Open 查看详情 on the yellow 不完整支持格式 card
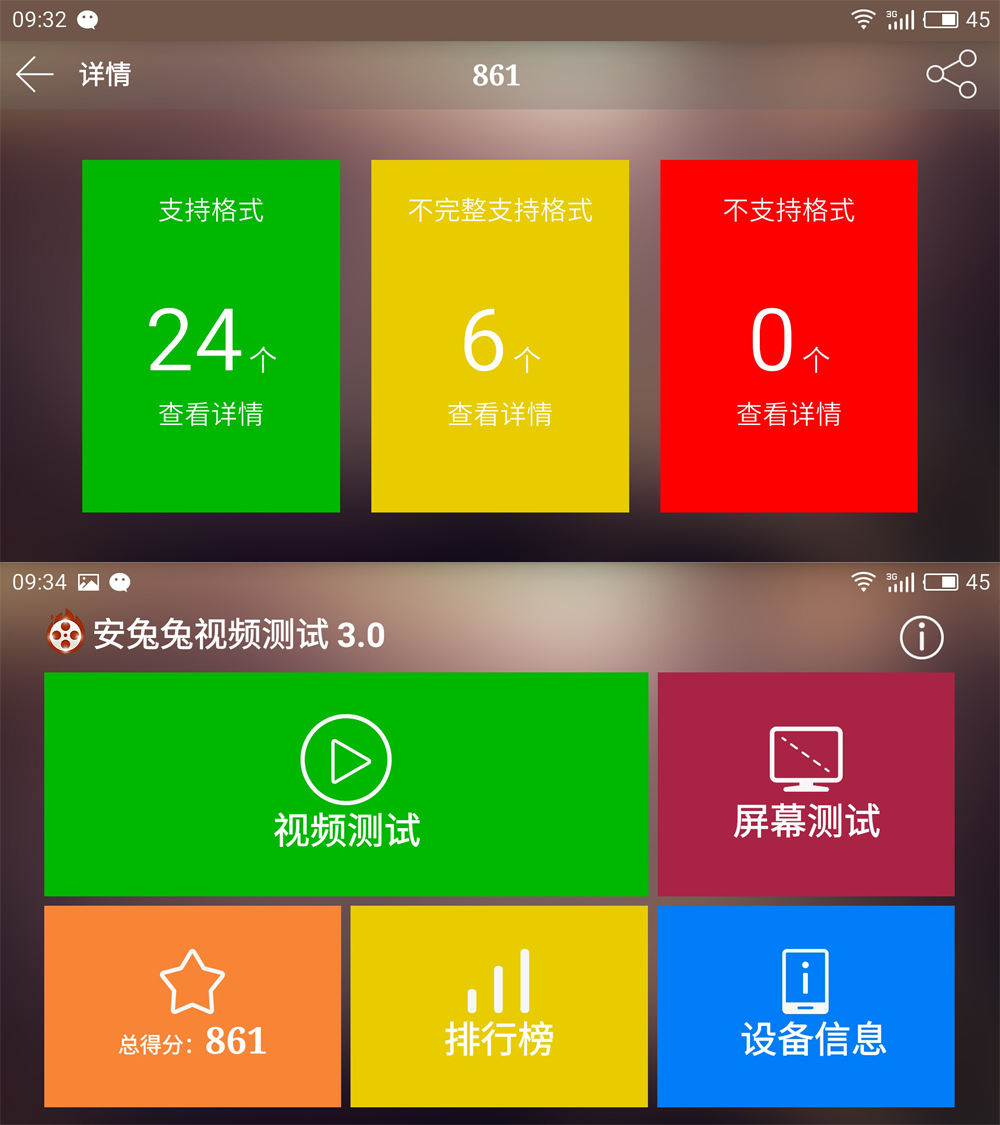Viewport: 1000px width, 1125px height. point(499,414)
